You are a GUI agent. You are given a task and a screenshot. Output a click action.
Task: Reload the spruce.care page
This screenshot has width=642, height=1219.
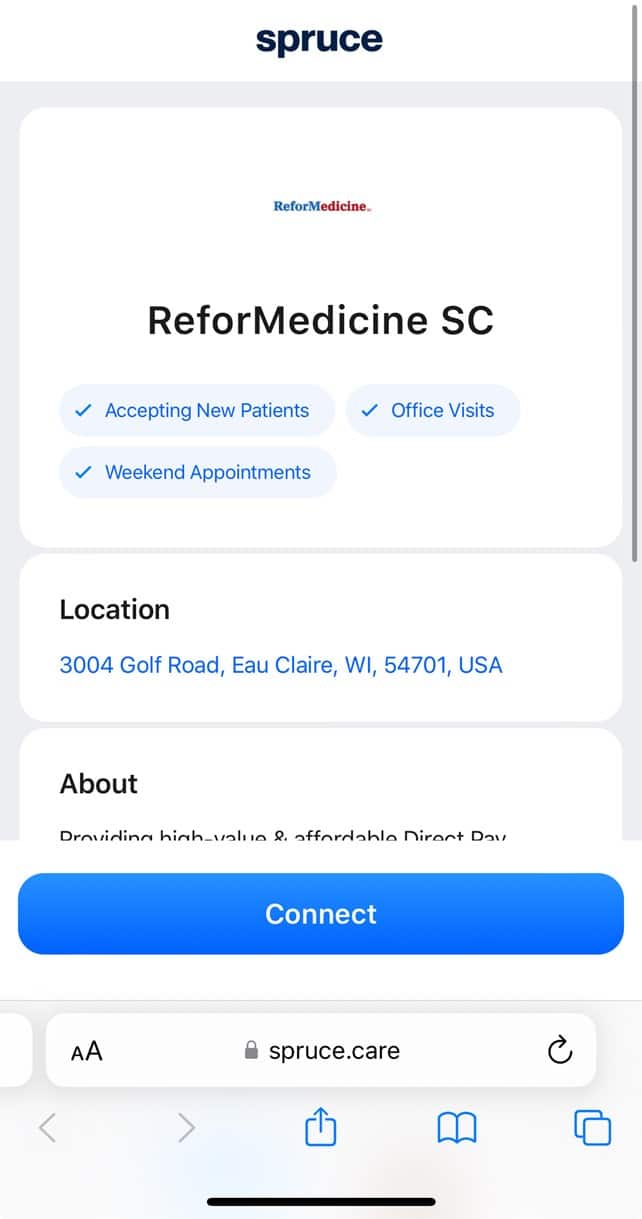pos(560,1050)
